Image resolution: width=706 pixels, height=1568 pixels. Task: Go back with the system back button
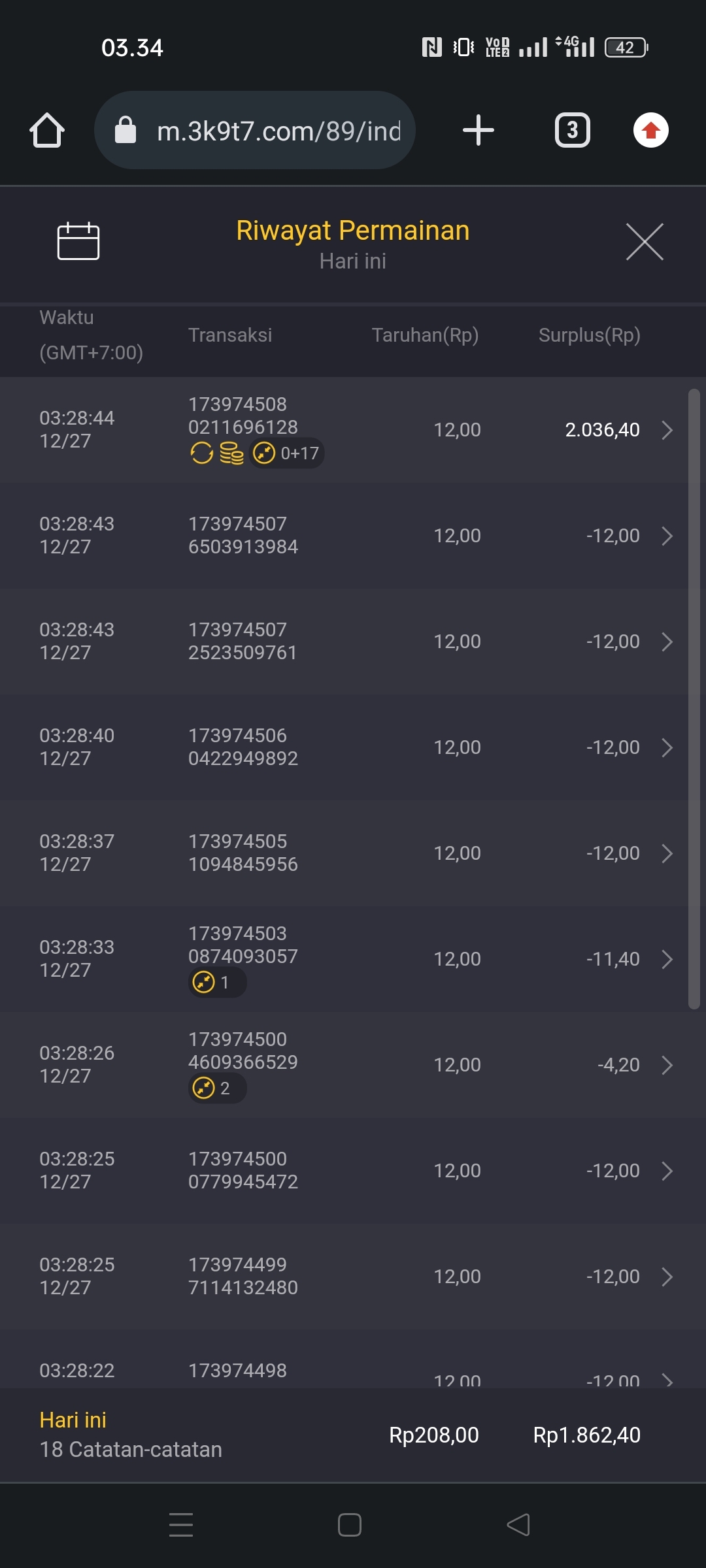518,1525
